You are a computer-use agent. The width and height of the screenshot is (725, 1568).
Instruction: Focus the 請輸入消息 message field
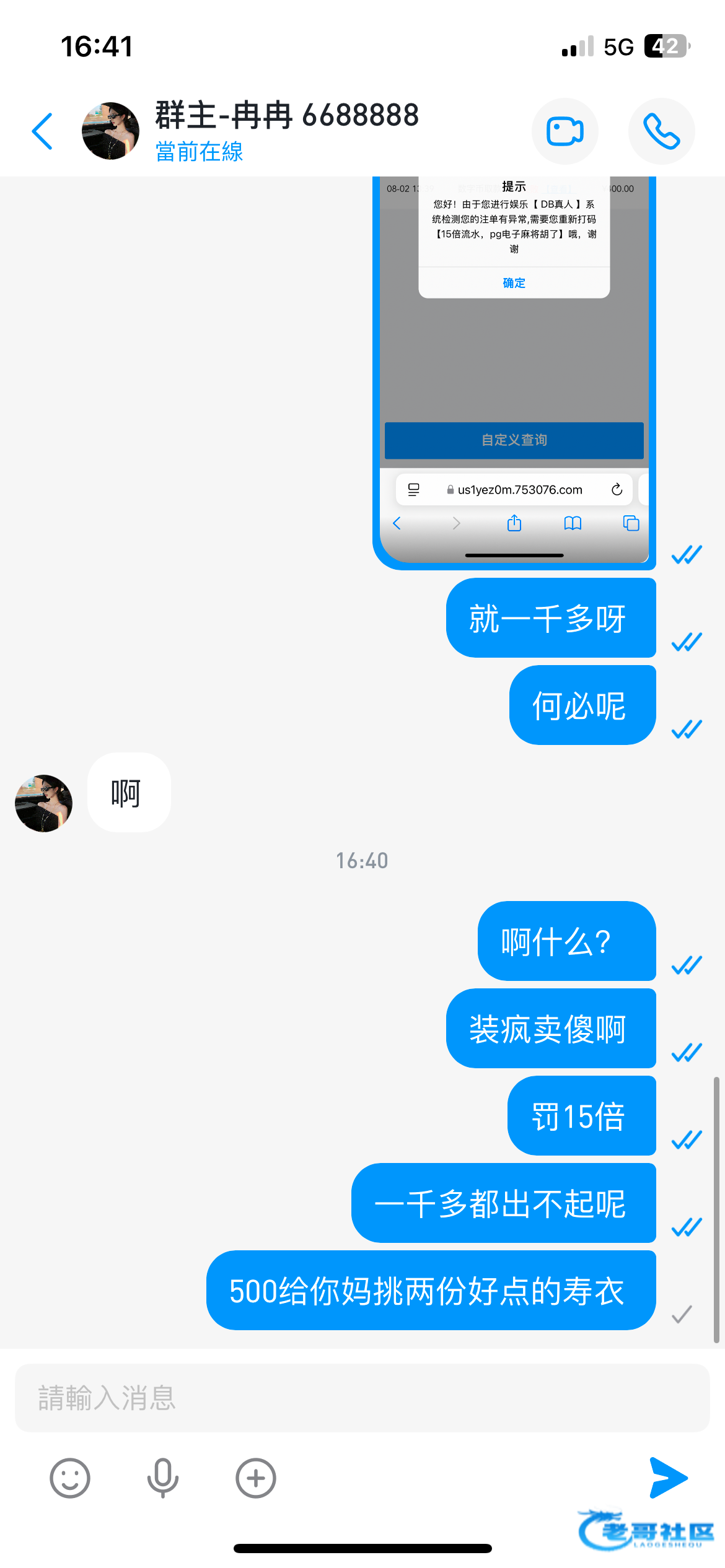point(362,1398)
